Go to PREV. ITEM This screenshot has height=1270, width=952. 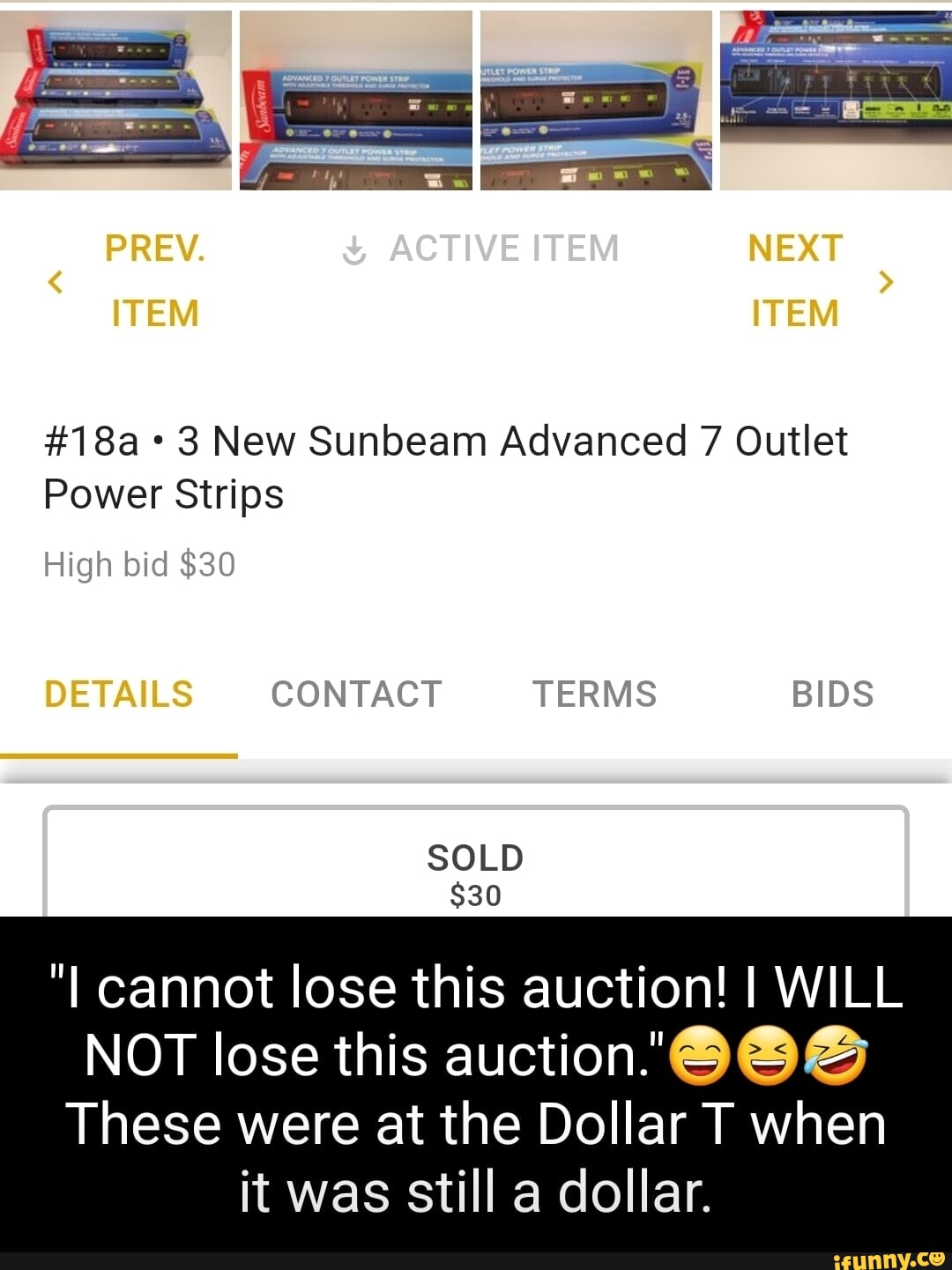tap(154, 280)
